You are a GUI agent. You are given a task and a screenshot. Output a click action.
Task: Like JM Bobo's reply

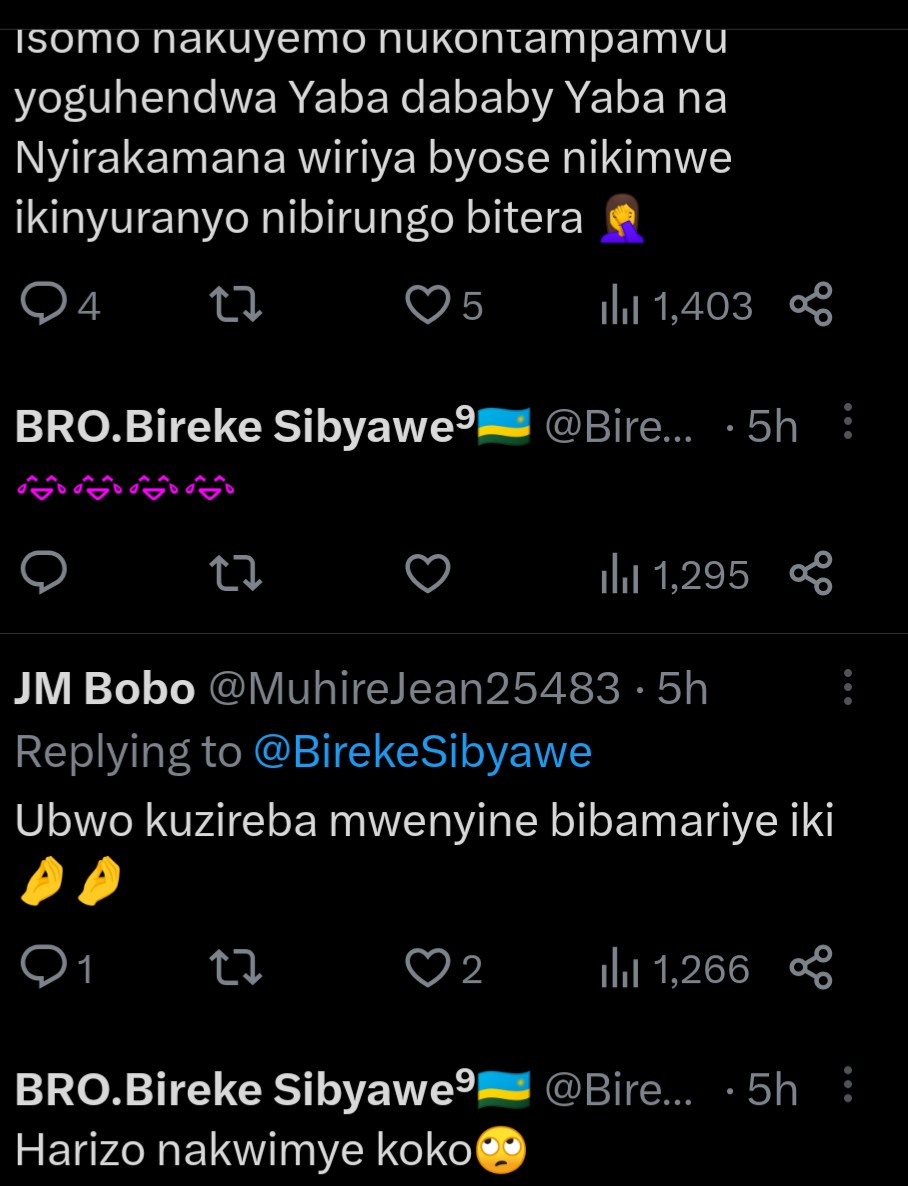coord(429,968)
